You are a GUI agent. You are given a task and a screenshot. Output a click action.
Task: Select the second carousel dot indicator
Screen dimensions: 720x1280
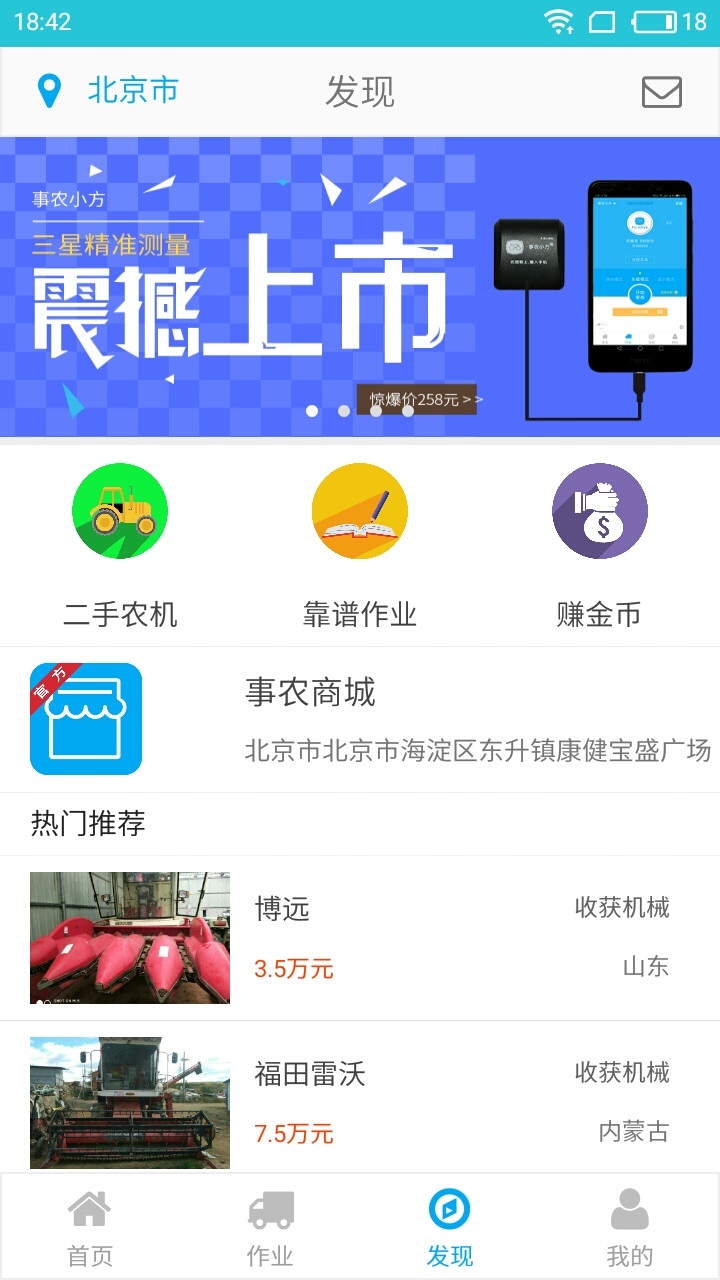click(343, 410)
